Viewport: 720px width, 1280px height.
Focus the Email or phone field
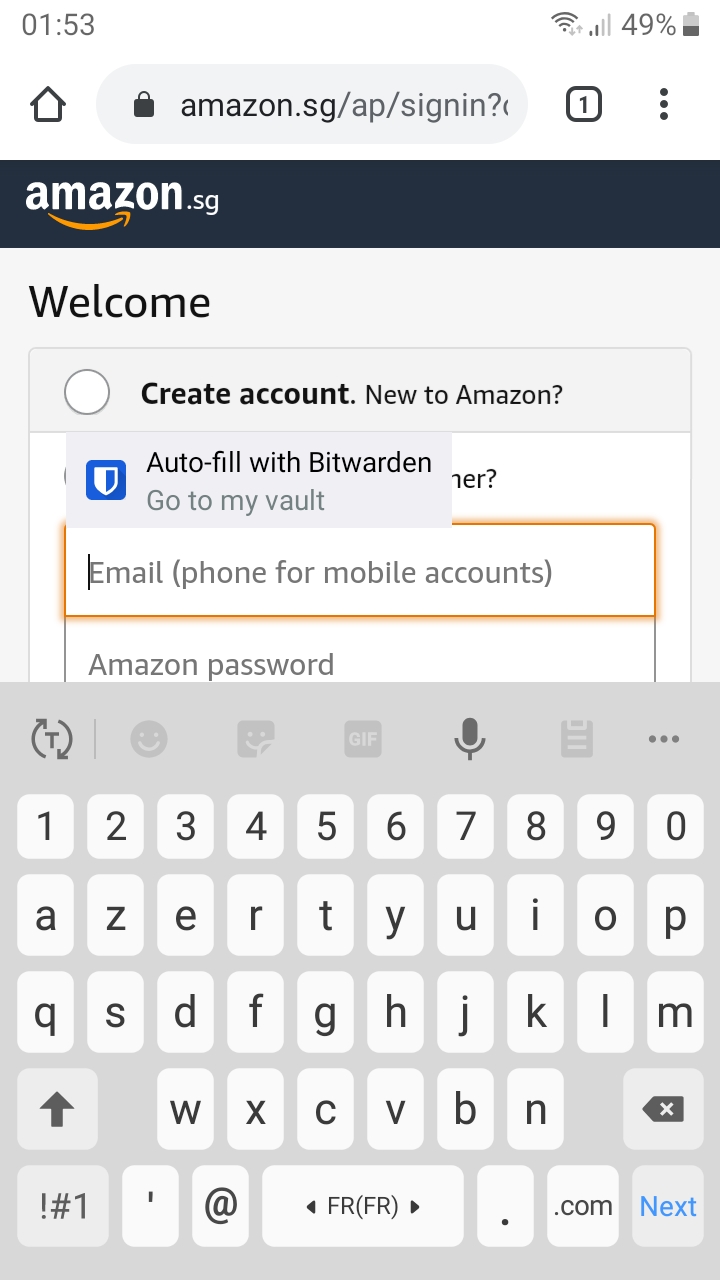pyautogui.click(x=360, y=572)
